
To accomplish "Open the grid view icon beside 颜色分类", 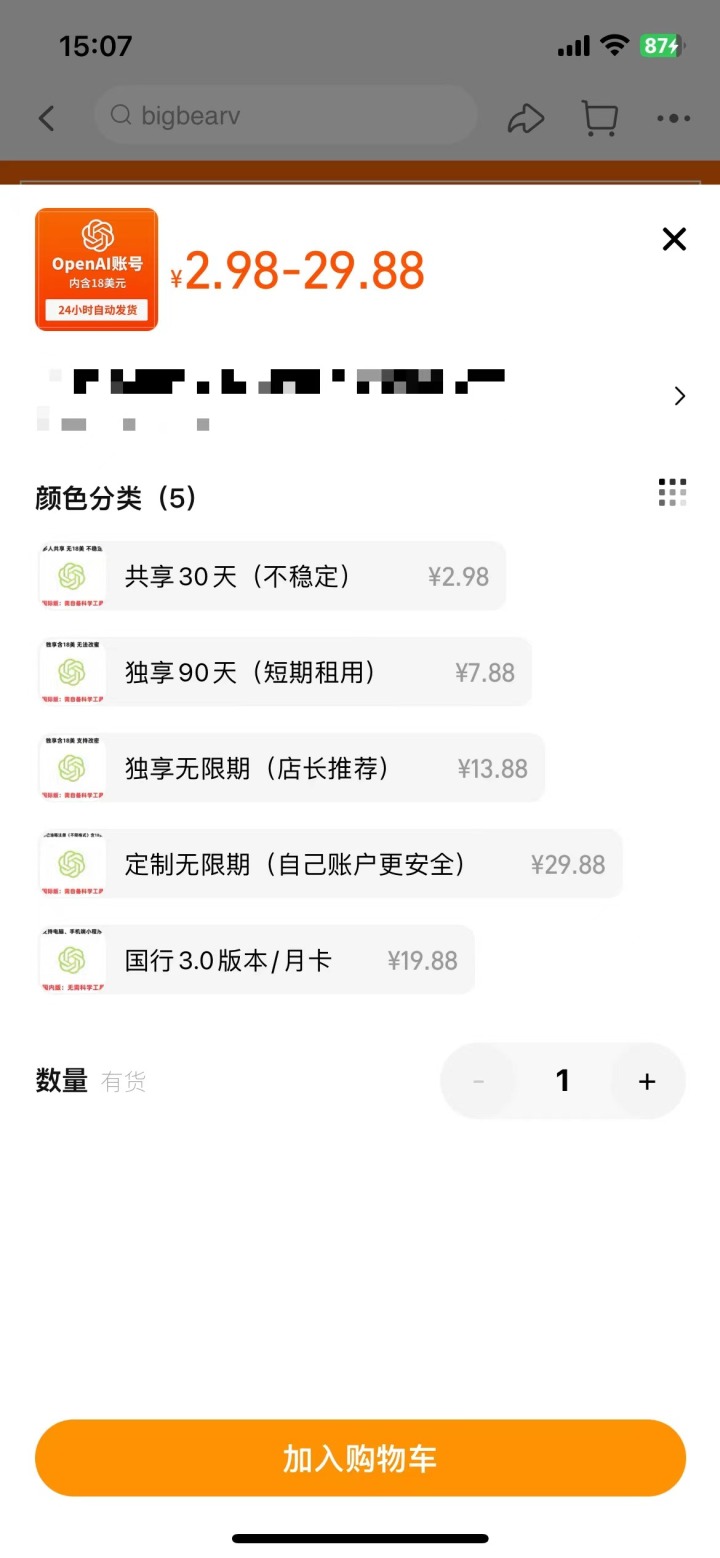I will point(672,492).
